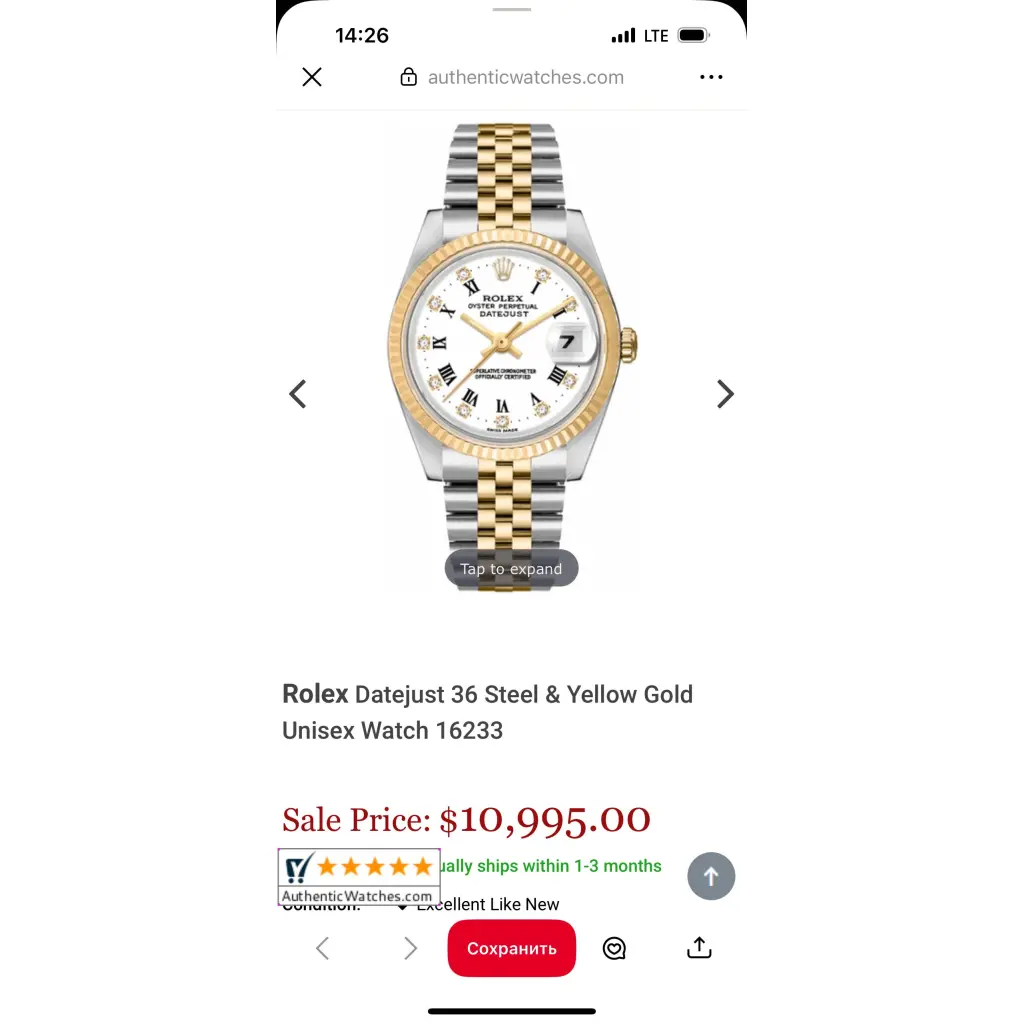Go back in browser history

[323, 948]
